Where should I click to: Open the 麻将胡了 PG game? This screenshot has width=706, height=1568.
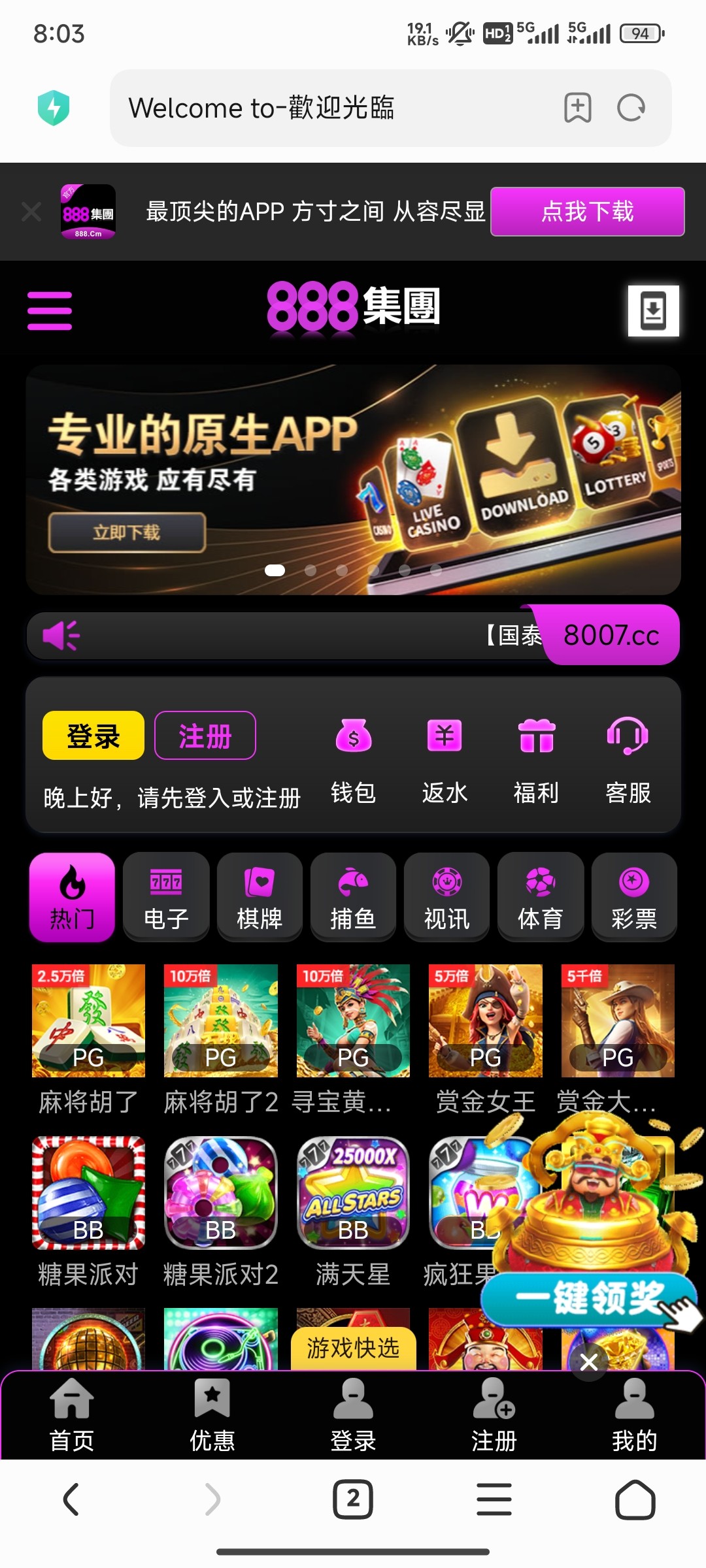[88, 1021]
